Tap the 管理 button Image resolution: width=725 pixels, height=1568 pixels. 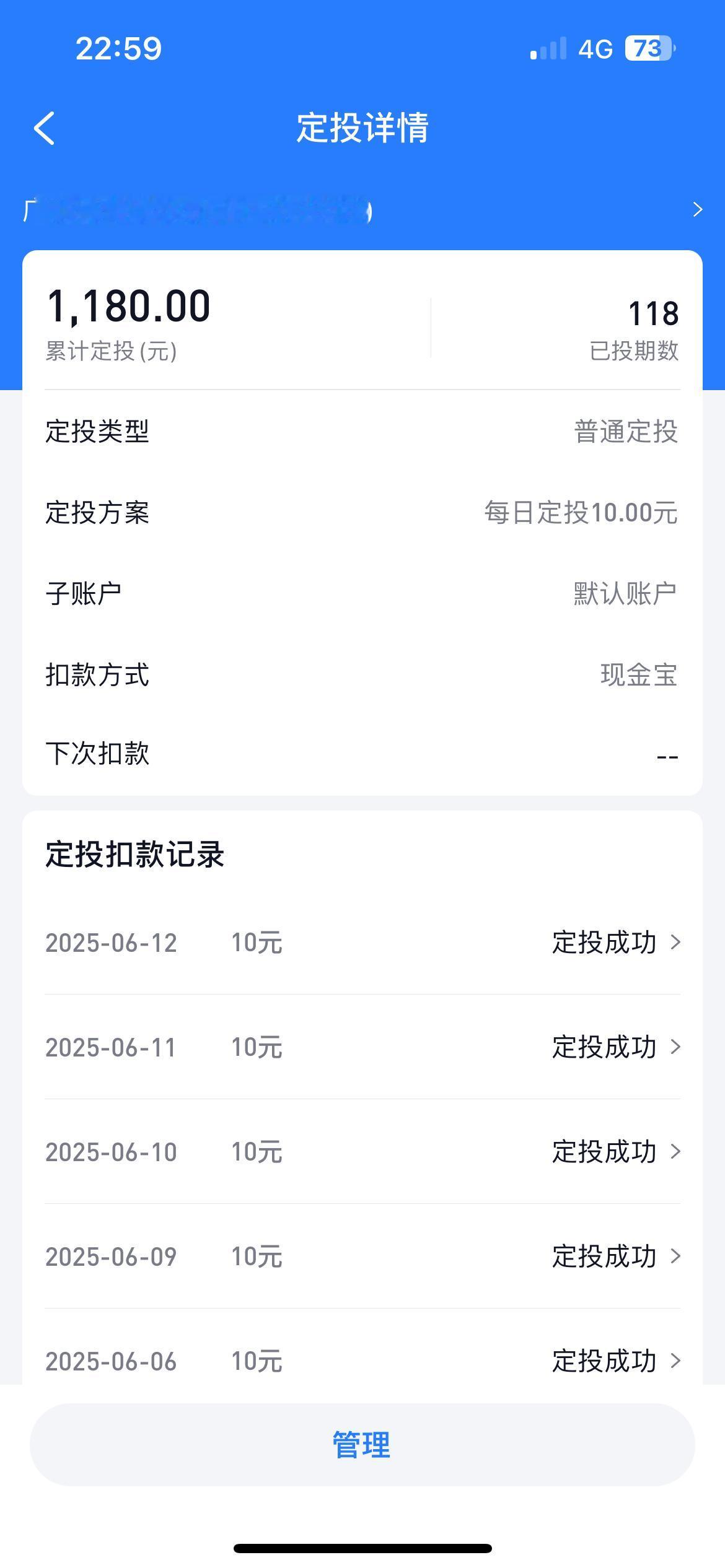[362, 1445]
